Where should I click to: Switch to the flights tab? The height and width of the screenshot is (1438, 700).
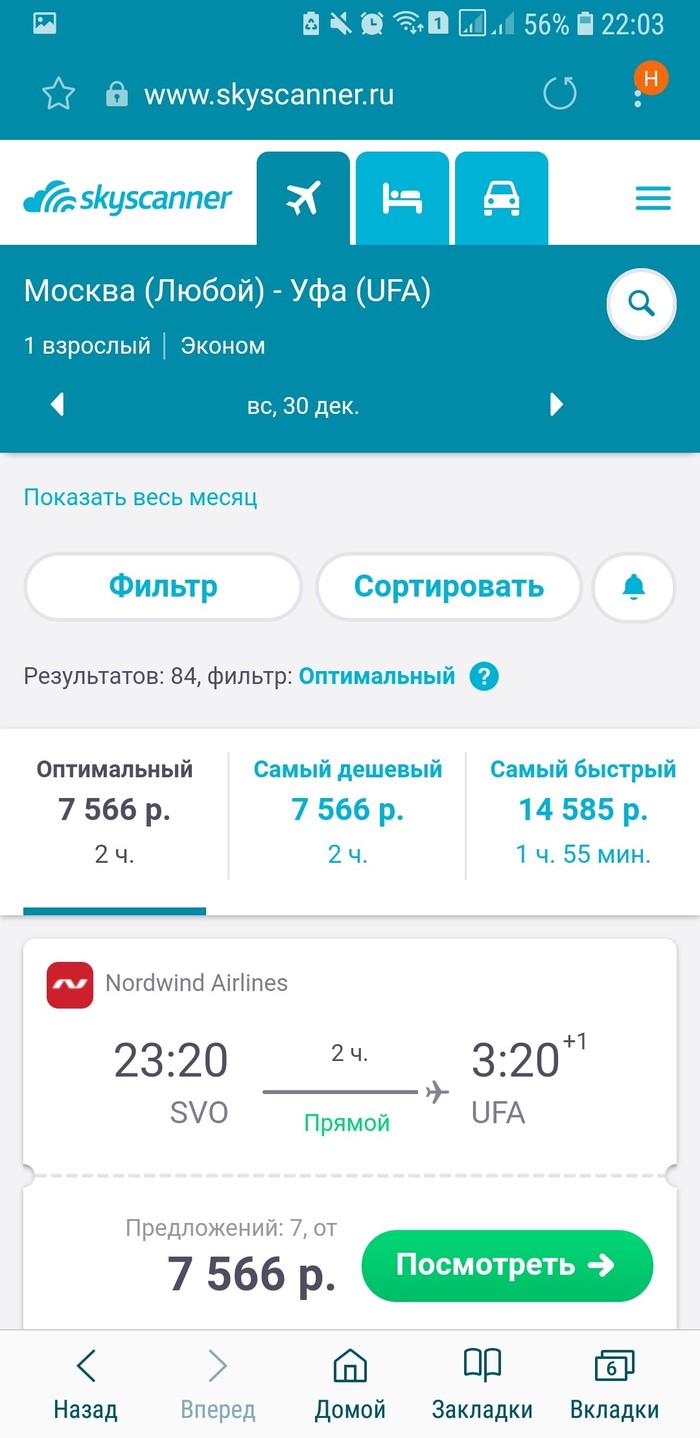303,198
